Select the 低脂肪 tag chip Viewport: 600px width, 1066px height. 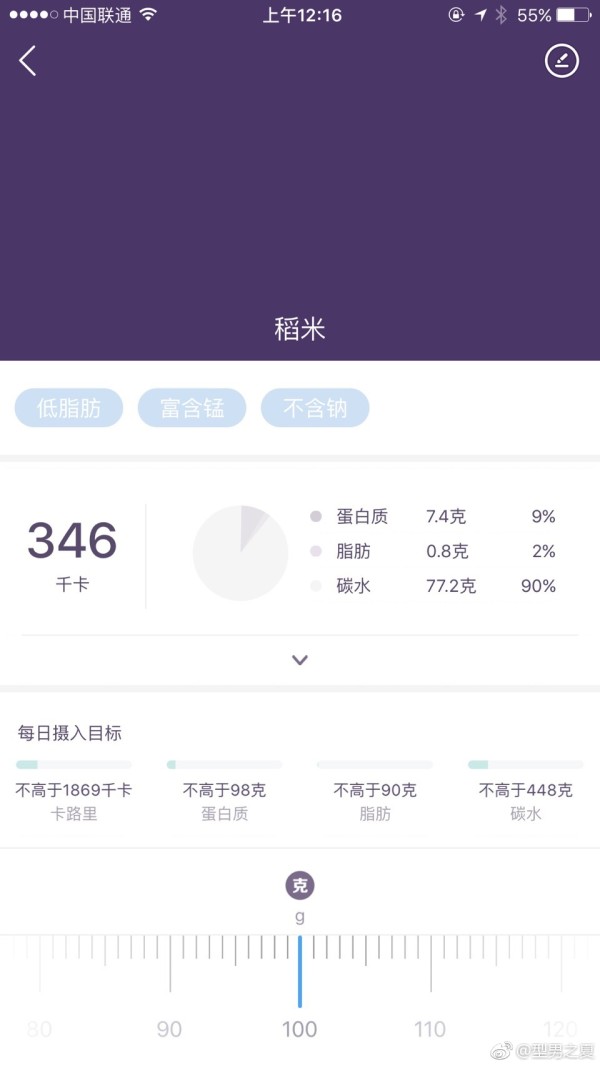(69, 408)
